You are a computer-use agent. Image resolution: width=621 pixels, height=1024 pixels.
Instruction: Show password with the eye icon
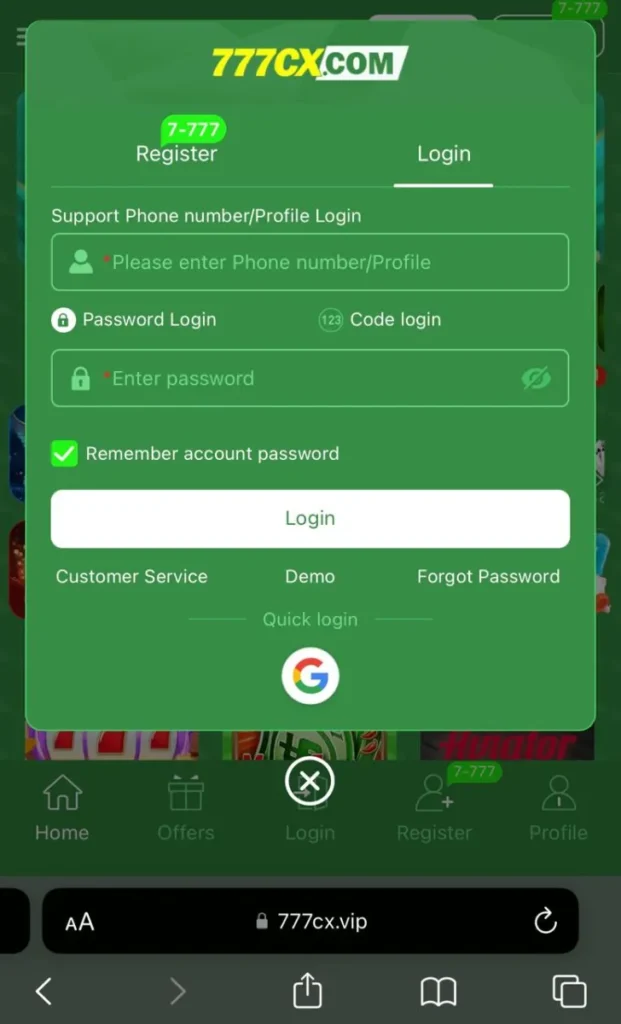(x=537, y=378)
